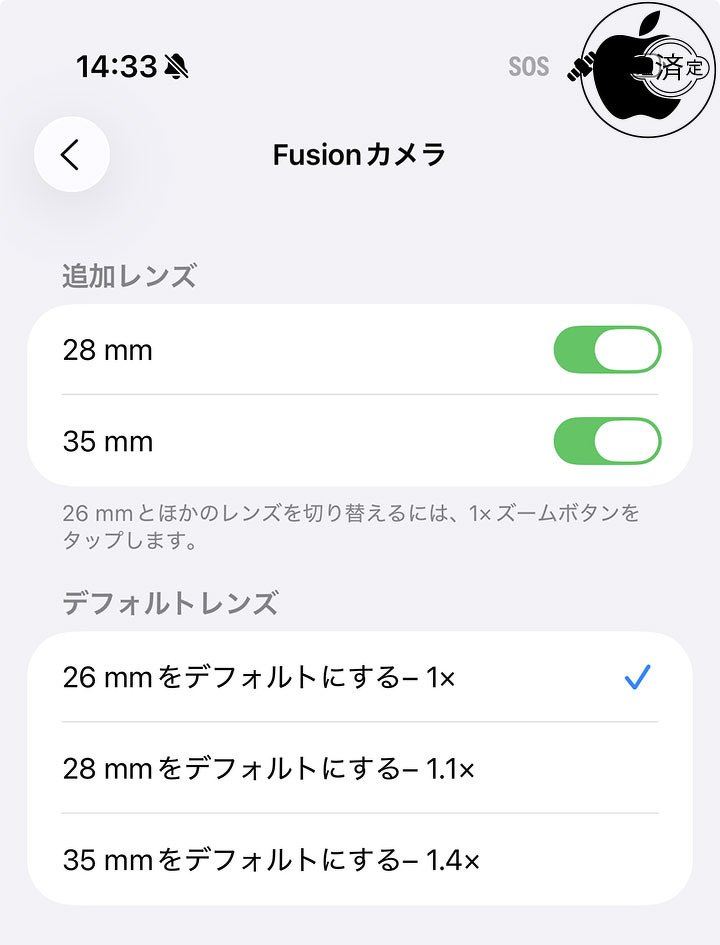Go back from Fusion camera settings

click(71, 155)
